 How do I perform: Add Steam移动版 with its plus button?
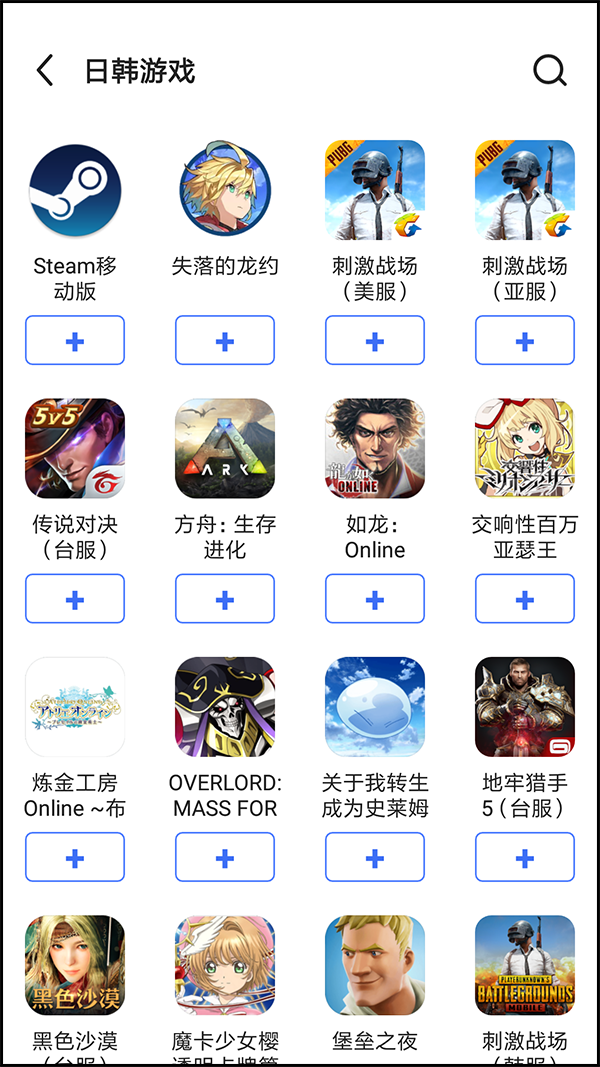point(75,340)
